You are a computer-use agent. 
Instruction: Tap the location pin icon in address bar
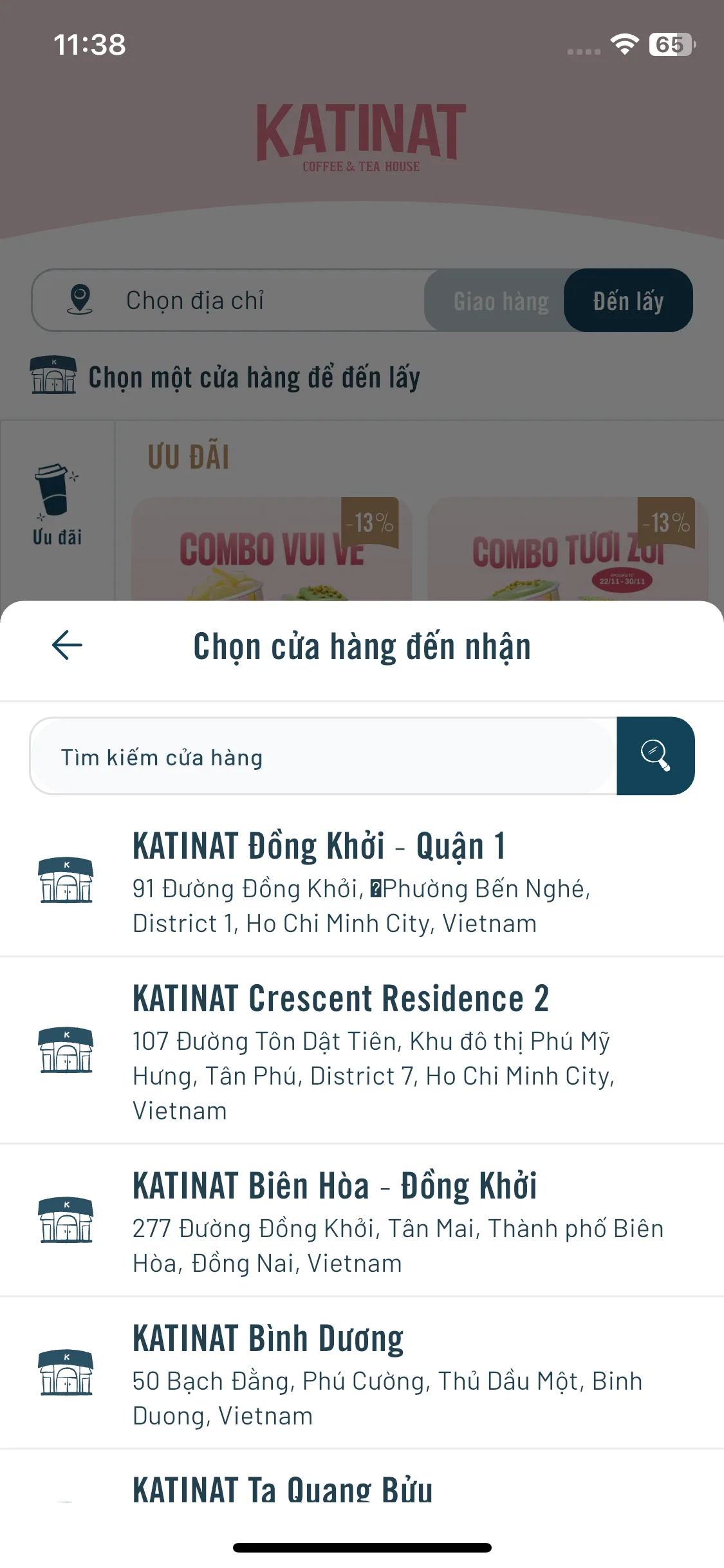click(79, 300)
